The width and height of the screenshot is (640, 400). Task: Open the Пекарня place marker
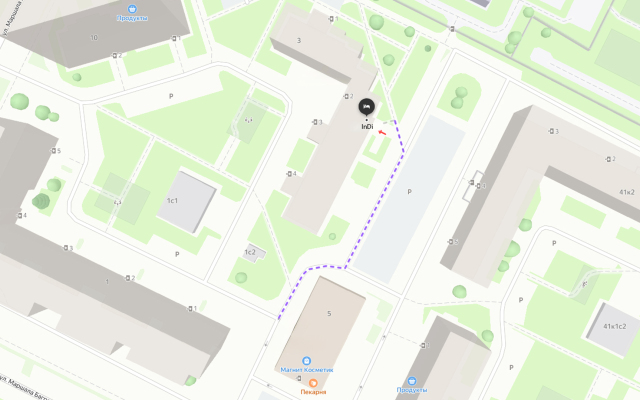(x=312, y=381)
